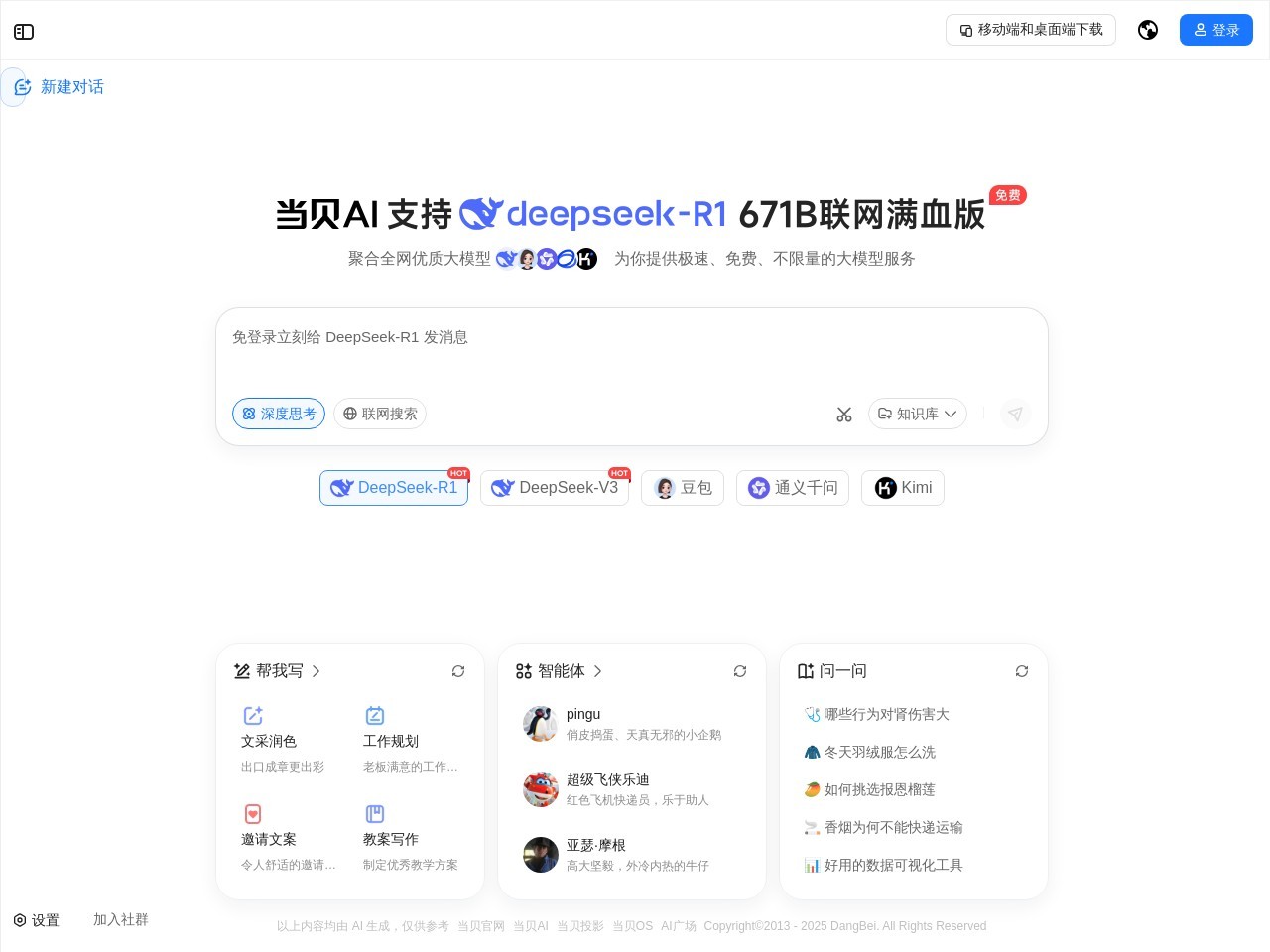Viewport: 1270px width, 952px height.
Task: Ask 冬天羽绒服怎么洗
Action: pyautogui.click(x=879, y=752)
